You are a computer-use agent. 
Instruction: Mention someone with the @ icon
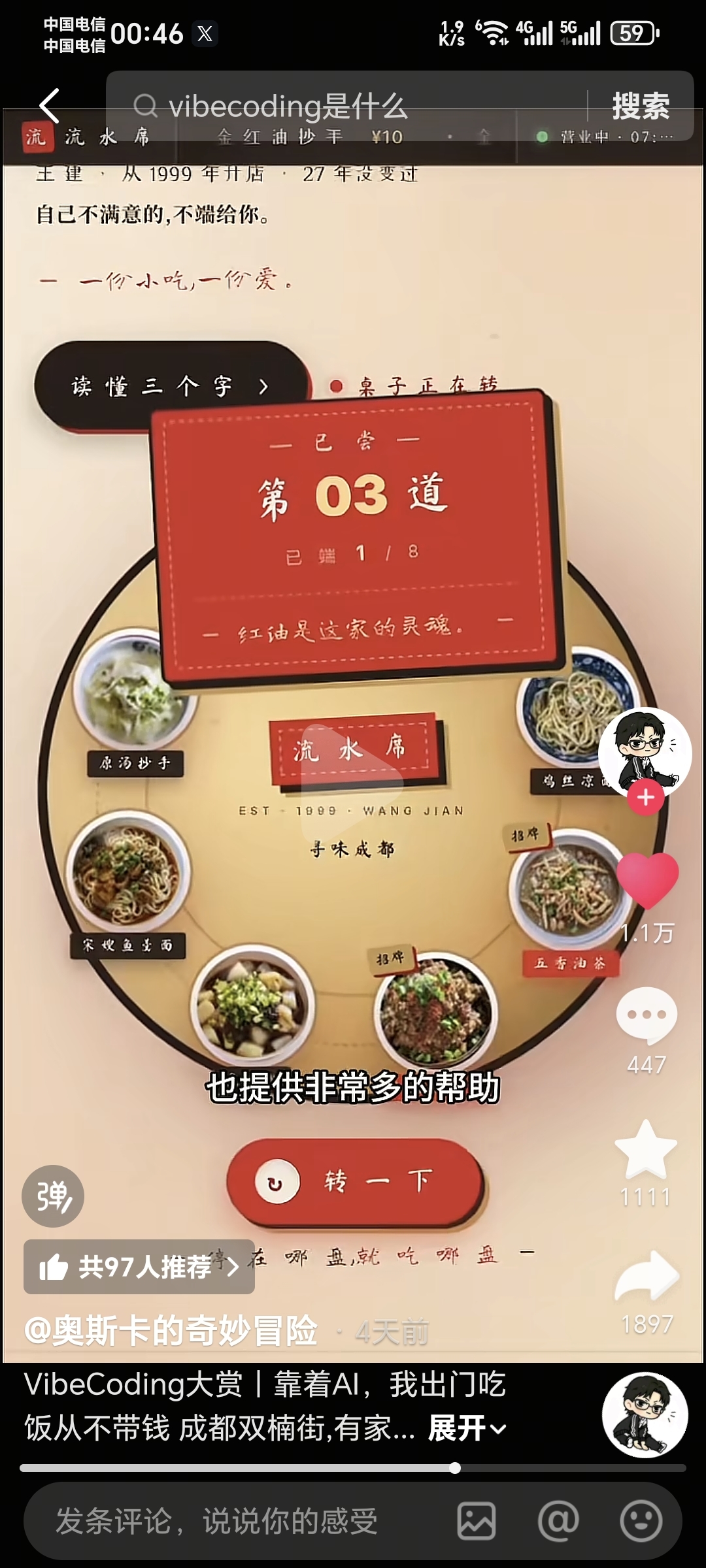[x=558, y=1521]
